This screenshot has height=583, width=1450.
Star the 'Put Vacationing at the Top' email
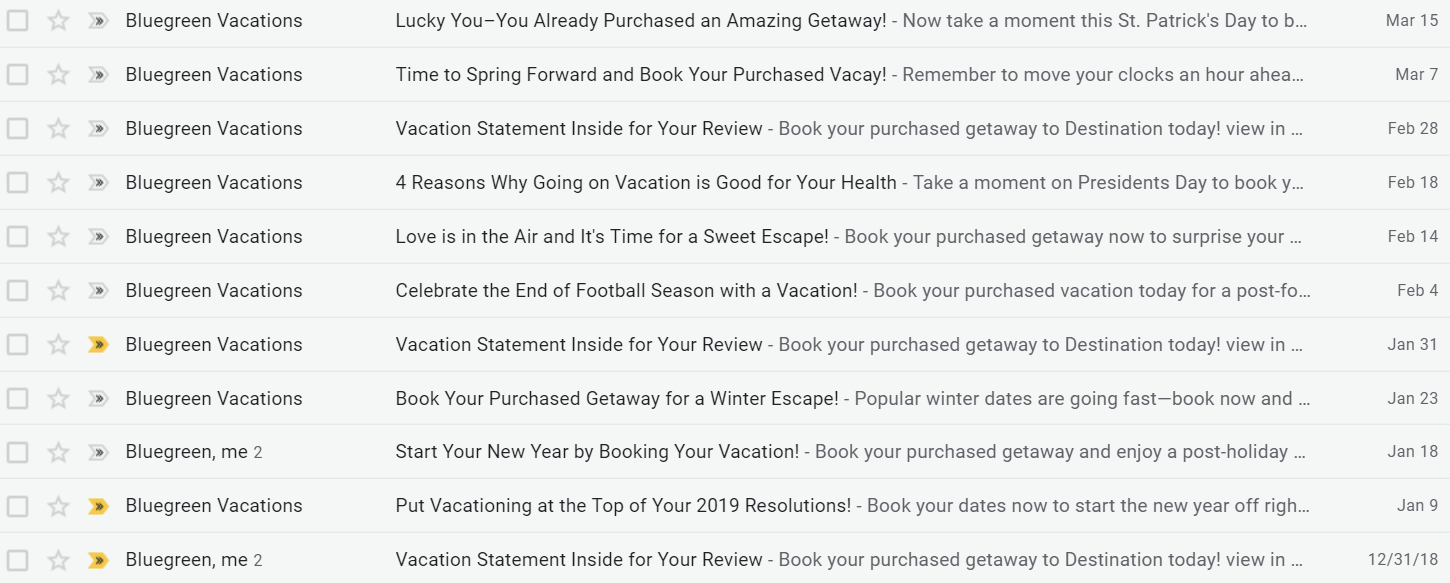click(x=59, y=506)
